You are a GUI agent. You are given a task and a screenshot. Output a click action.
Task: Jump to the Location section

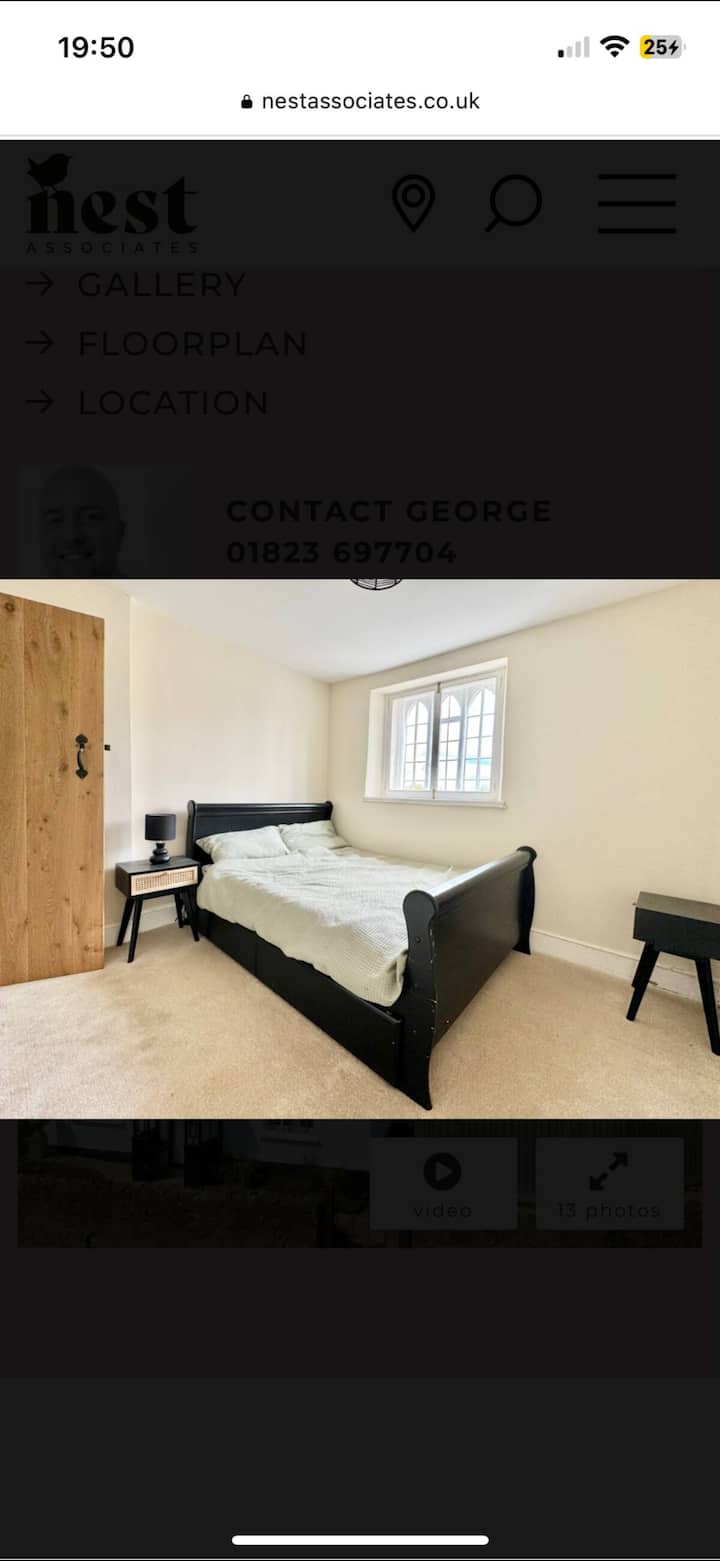pos(172,403)
